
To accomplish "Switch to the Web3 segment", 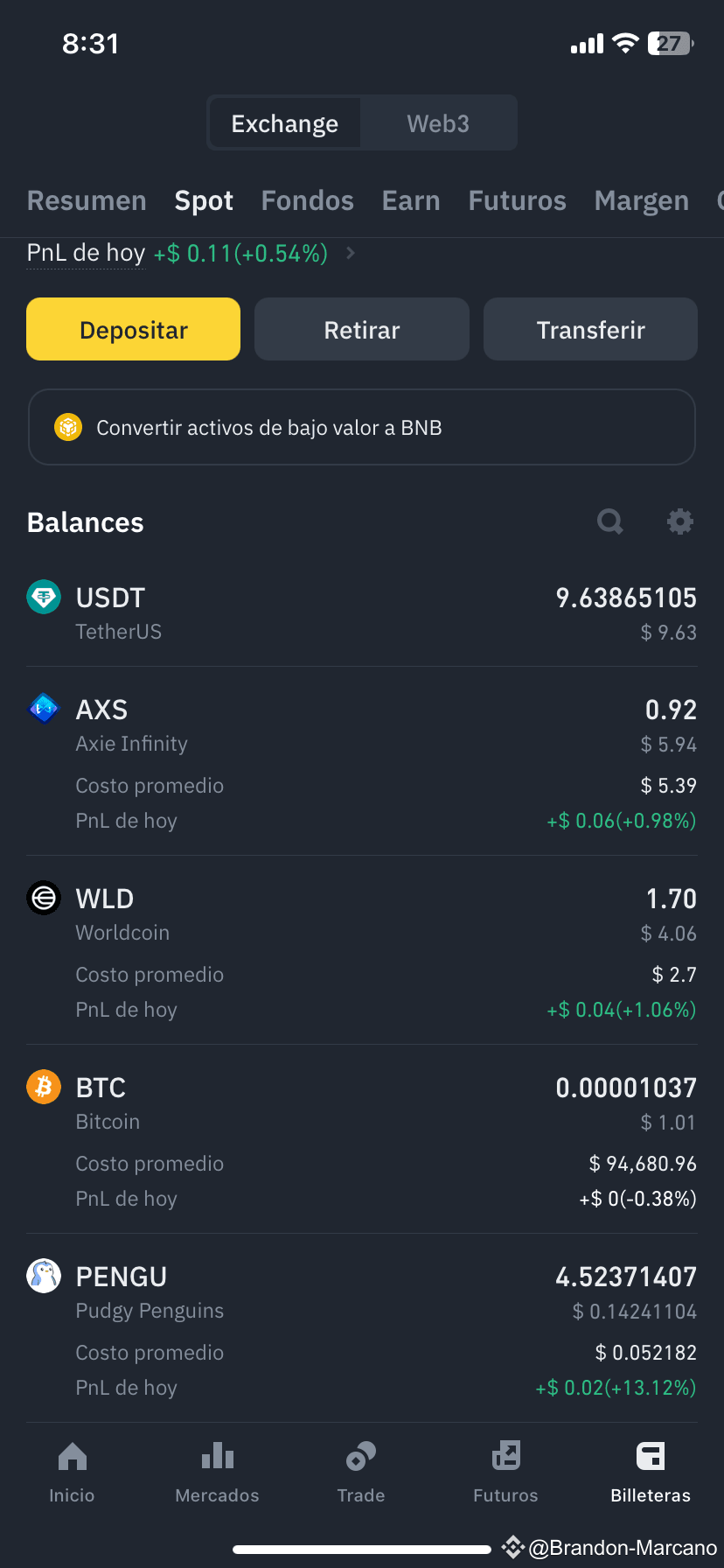I will tap(438, 123).
